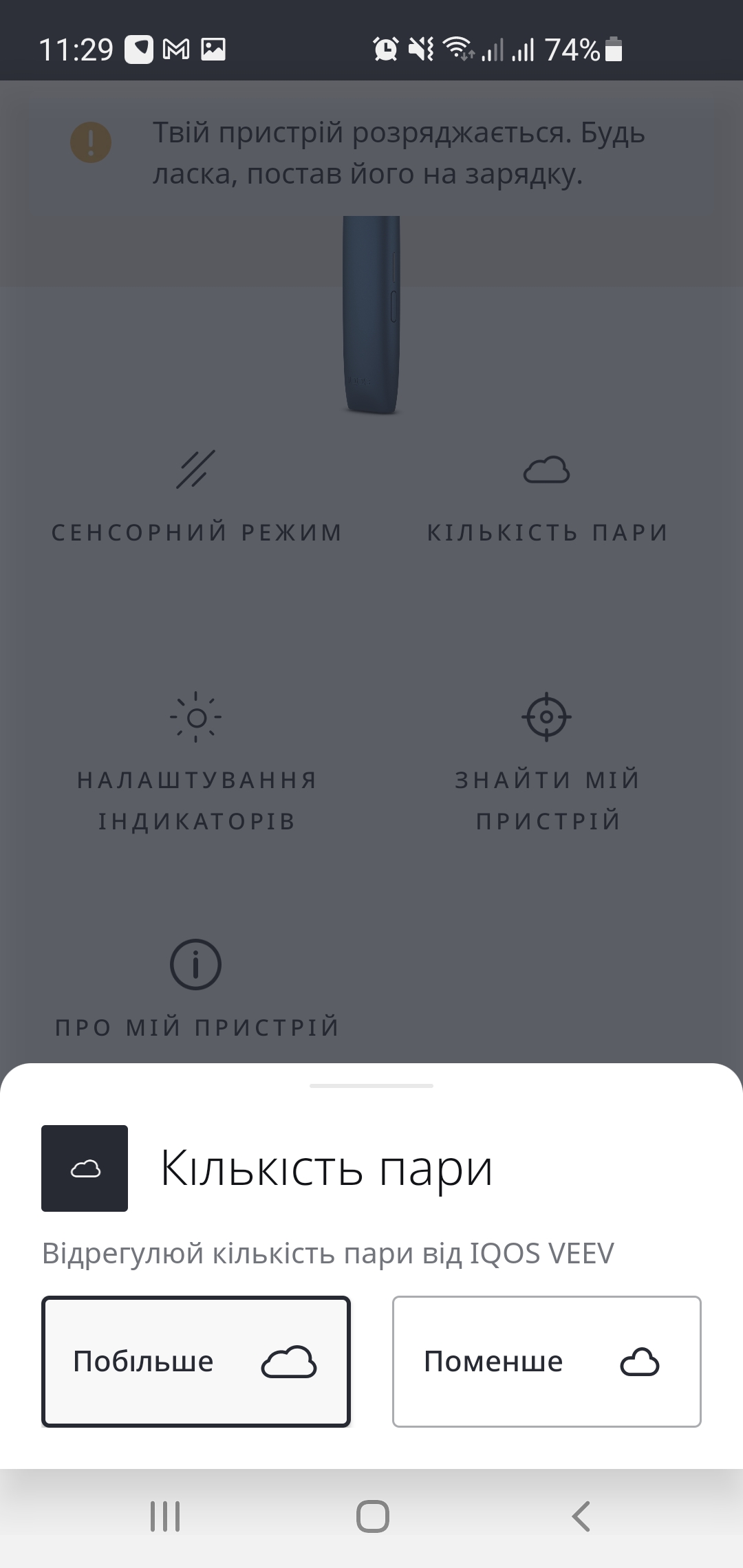Go to the home screen
The width and height of the screenshot is (743, 1568).
372,1516
